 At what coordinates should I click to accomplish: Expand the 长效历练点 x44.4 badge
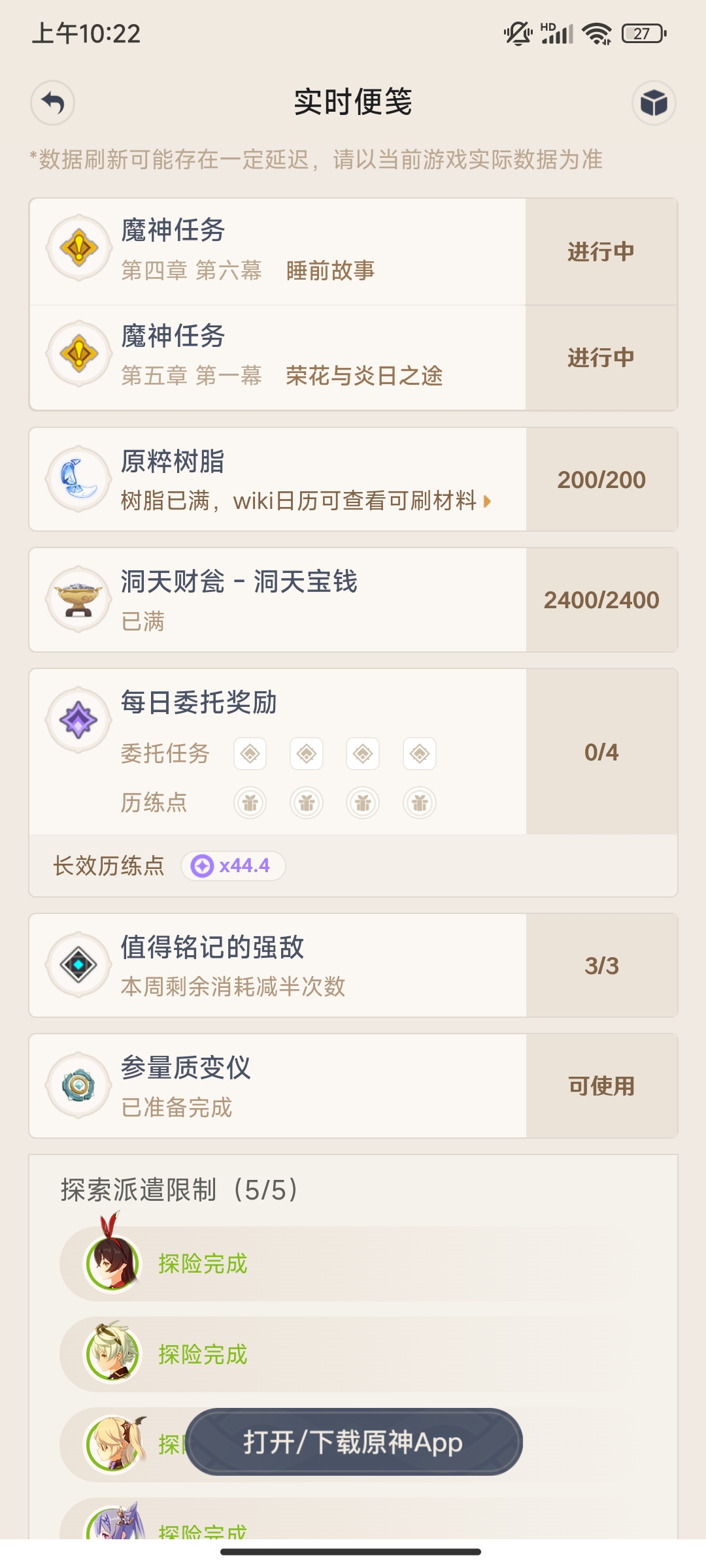pyautogui.click(x=232, y=866)
